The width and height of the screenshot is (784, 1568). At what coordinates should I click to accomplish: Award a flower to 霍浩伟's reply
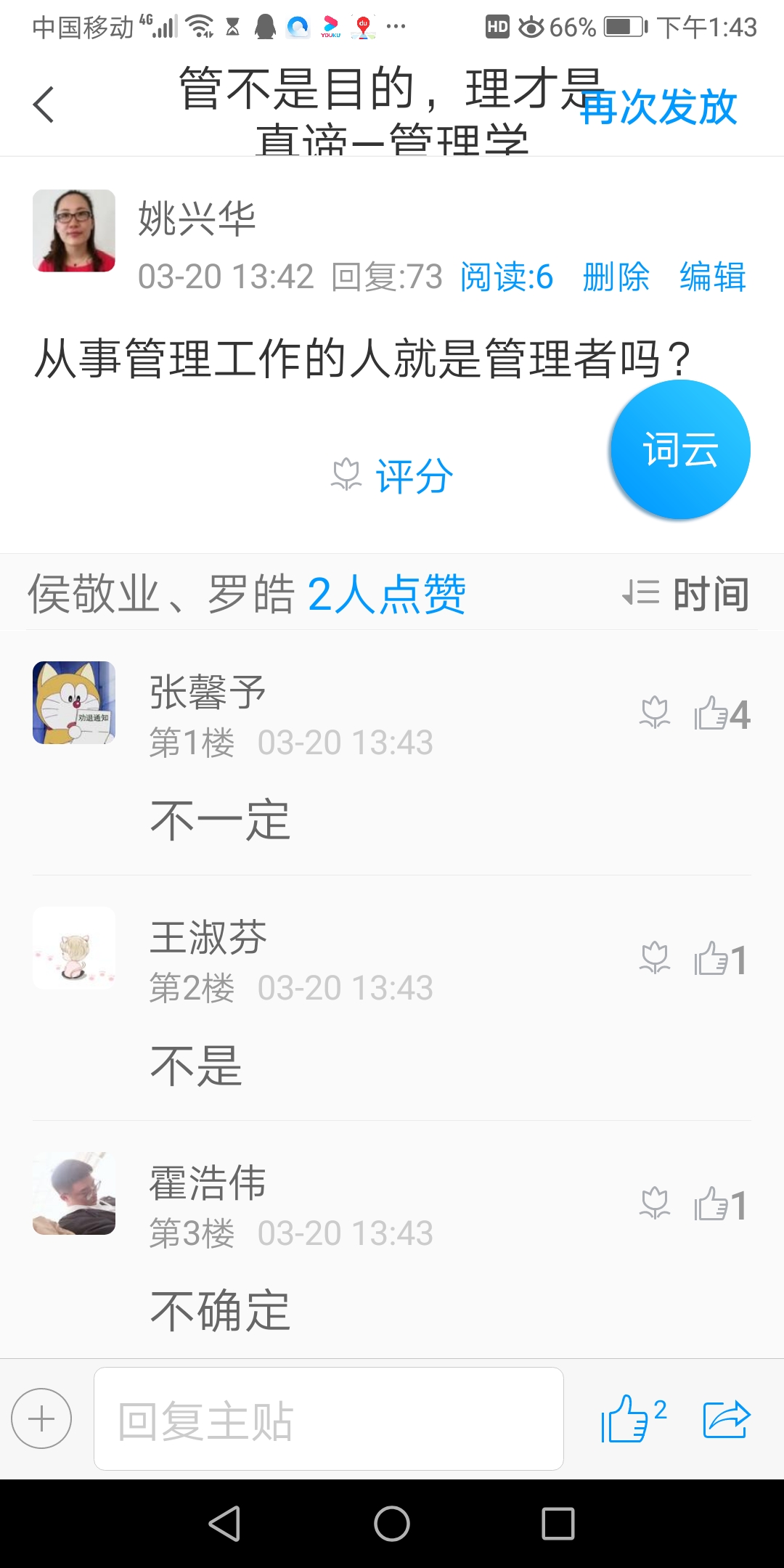coord(655,1204)
